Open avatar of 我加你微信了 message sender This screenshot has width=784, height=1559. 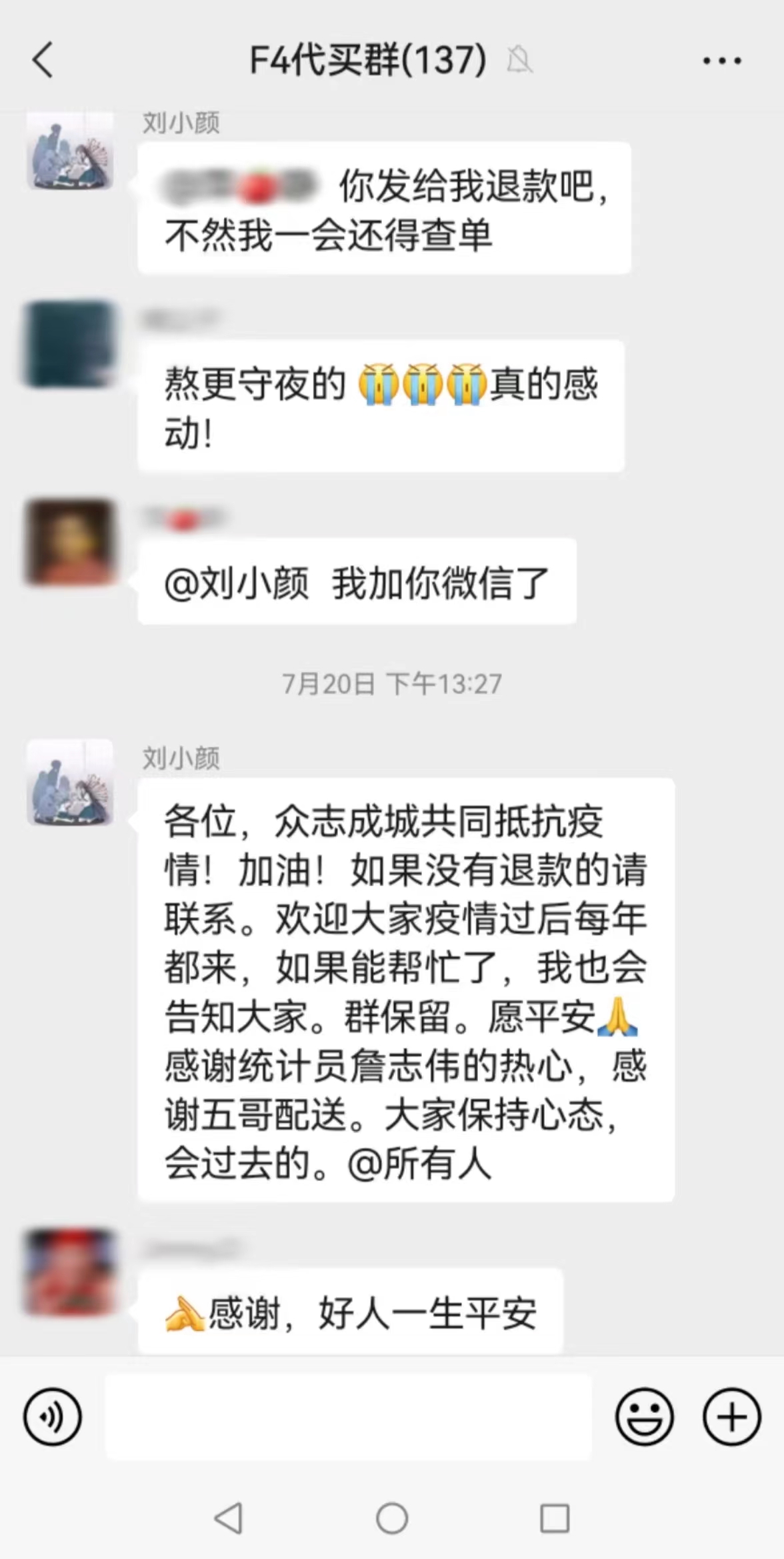pyautogui.click(x=70, y=541)
